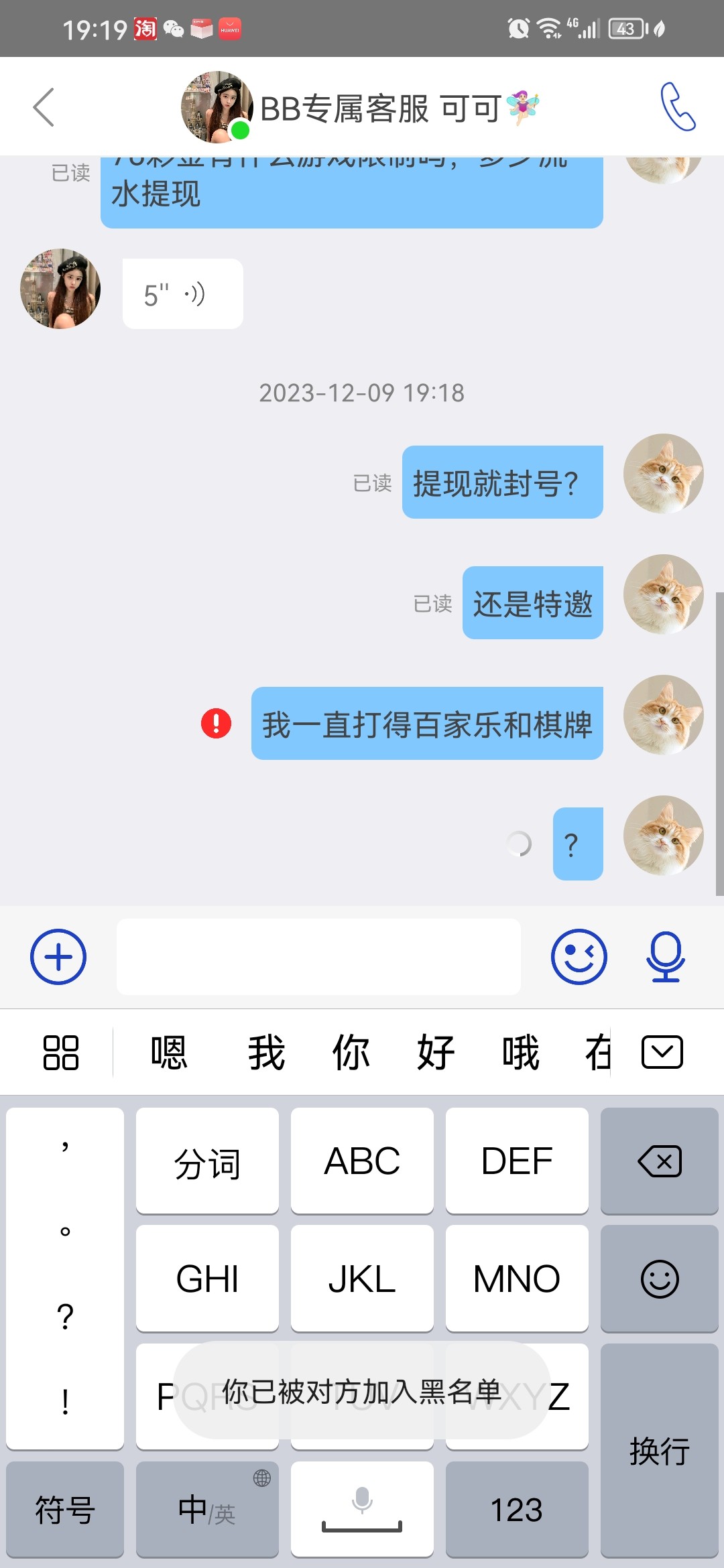Screen dimensions: 724x1568
Task: Choose 嗯 from prediction candidates
Action: 169,1052
